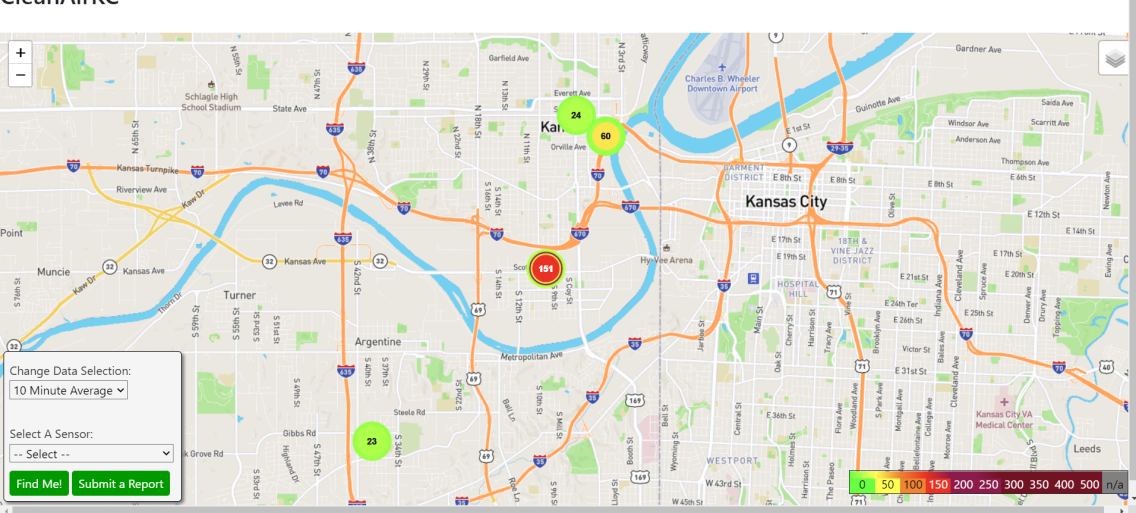
Task: Tap the Find Me! button
Action: tap(39, 484)
